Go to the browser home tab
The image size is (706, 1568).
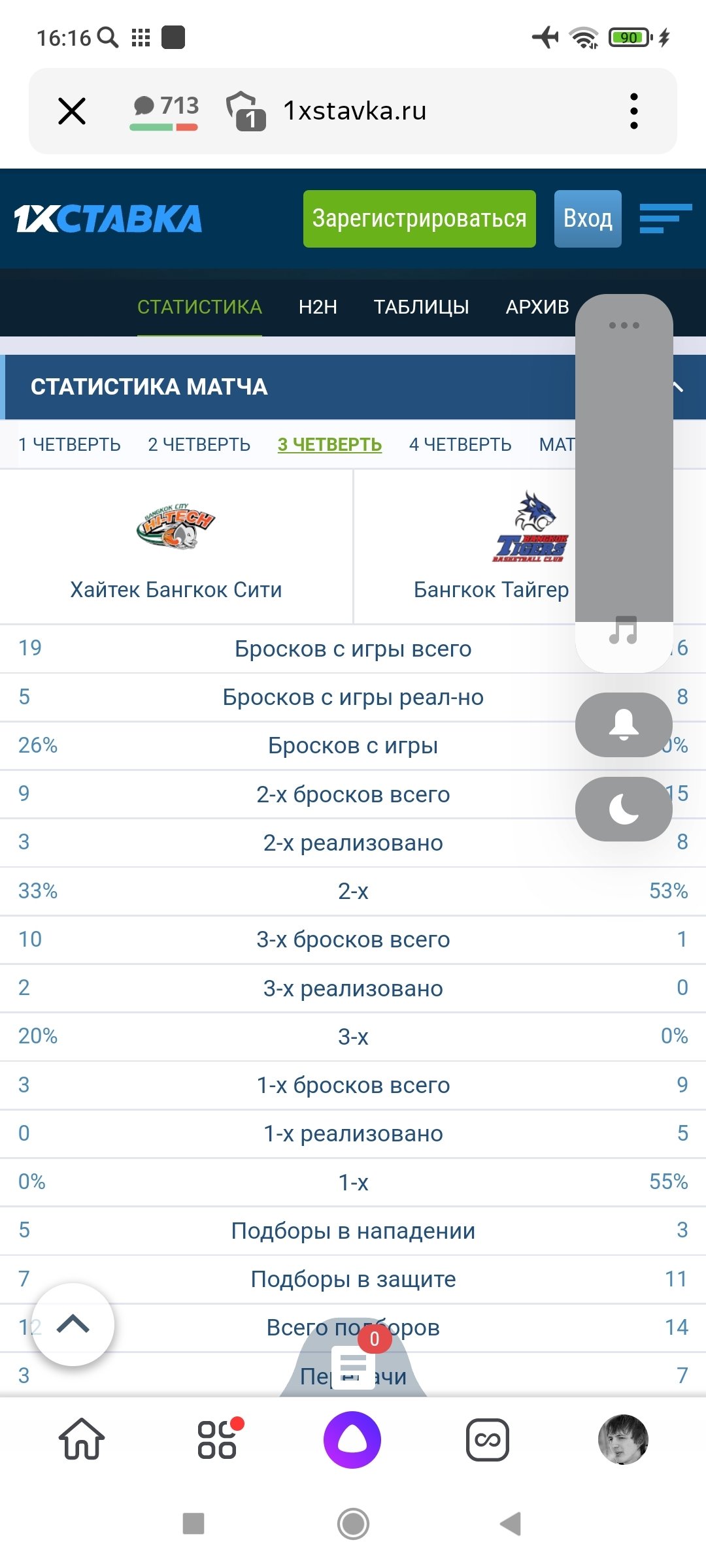(82, 1440)
